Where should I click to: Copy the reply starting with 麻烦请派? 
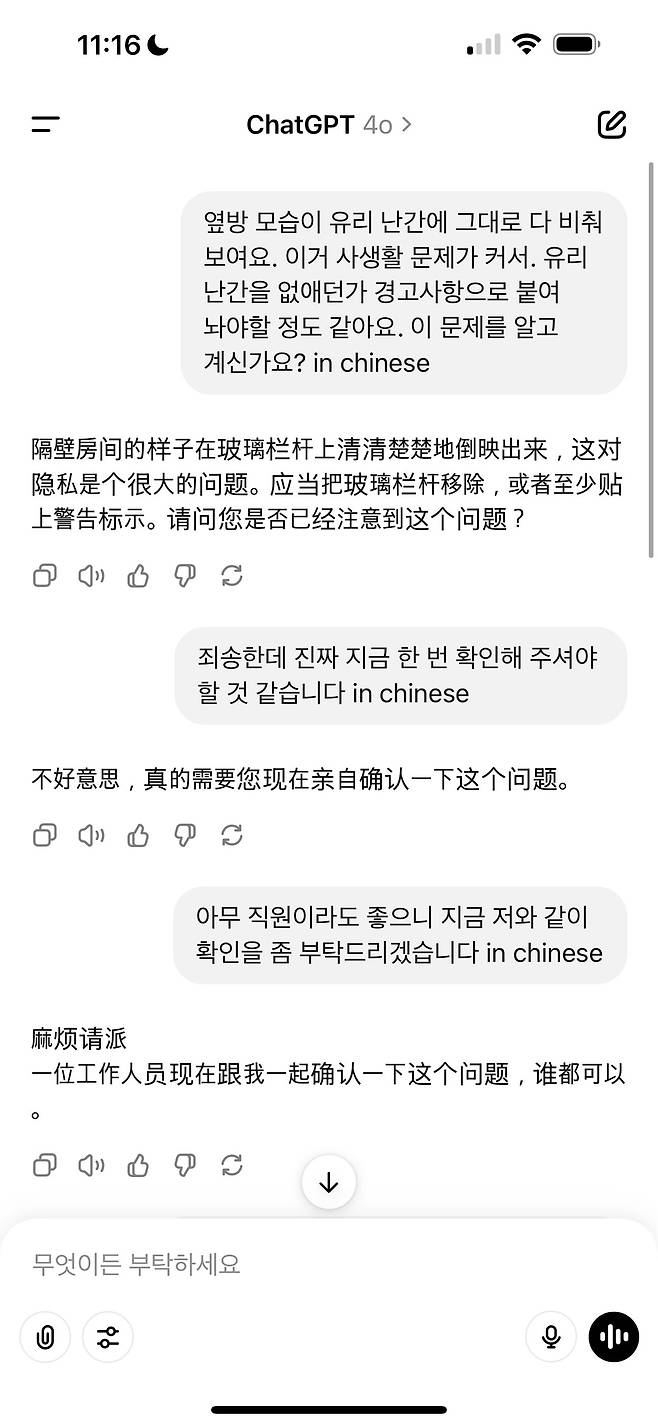[x=45, y=1165]
